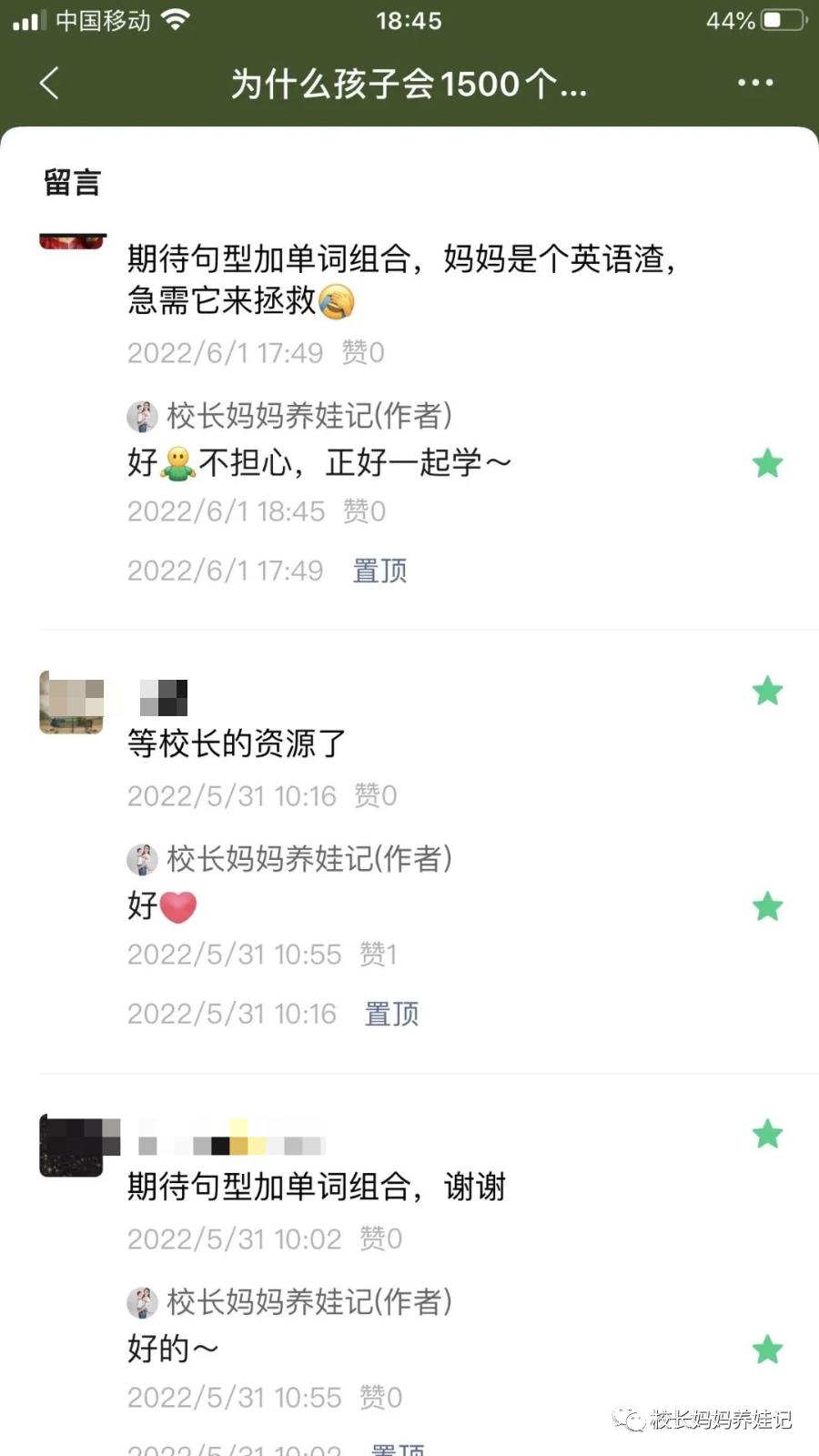Viewport: 819px width, 1456px height.
Task: Open the three-dot more options menu
Action: pyautogui.click(x=753, y=83)
